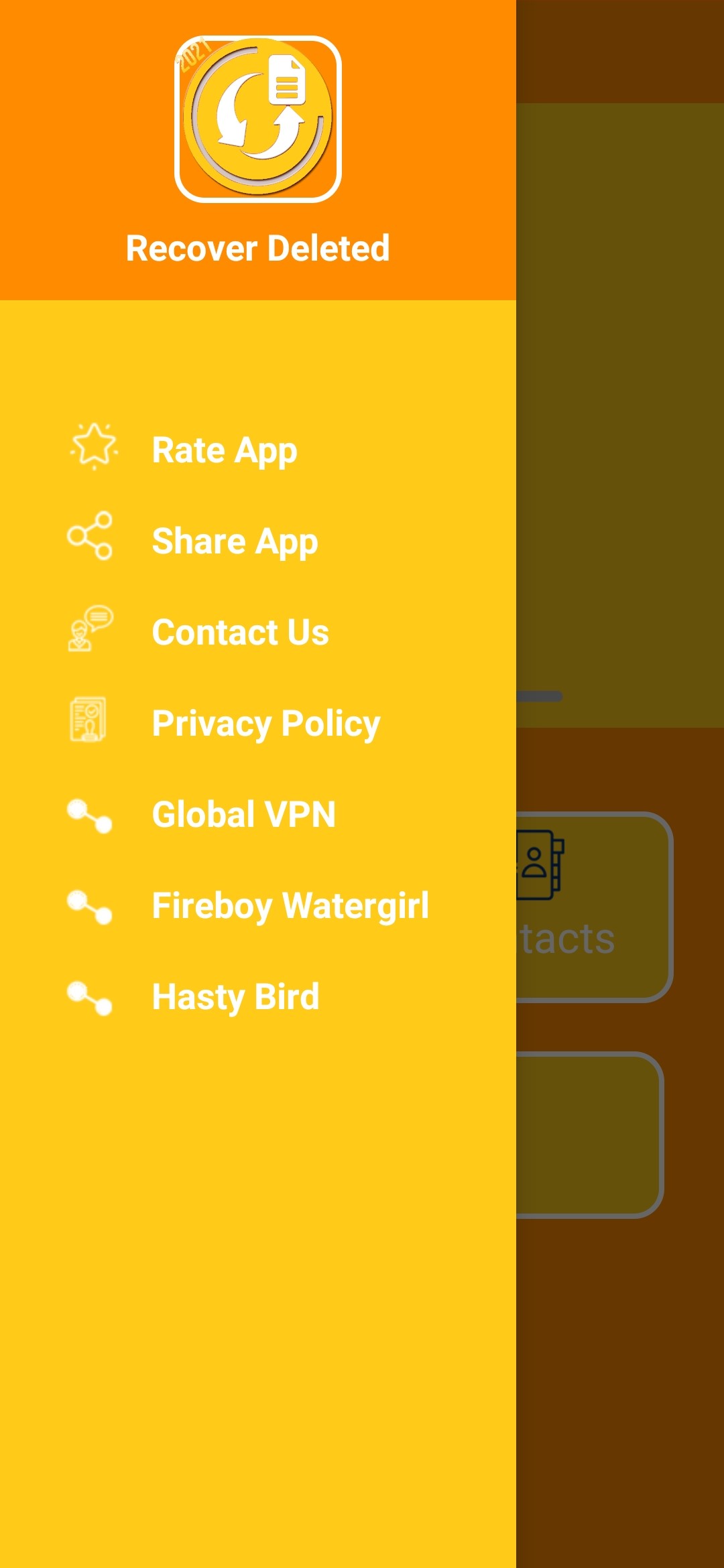Open the dimmed Contacts card behind the drawer
The width and height of the screenshot is (724, 1568).
594,907
